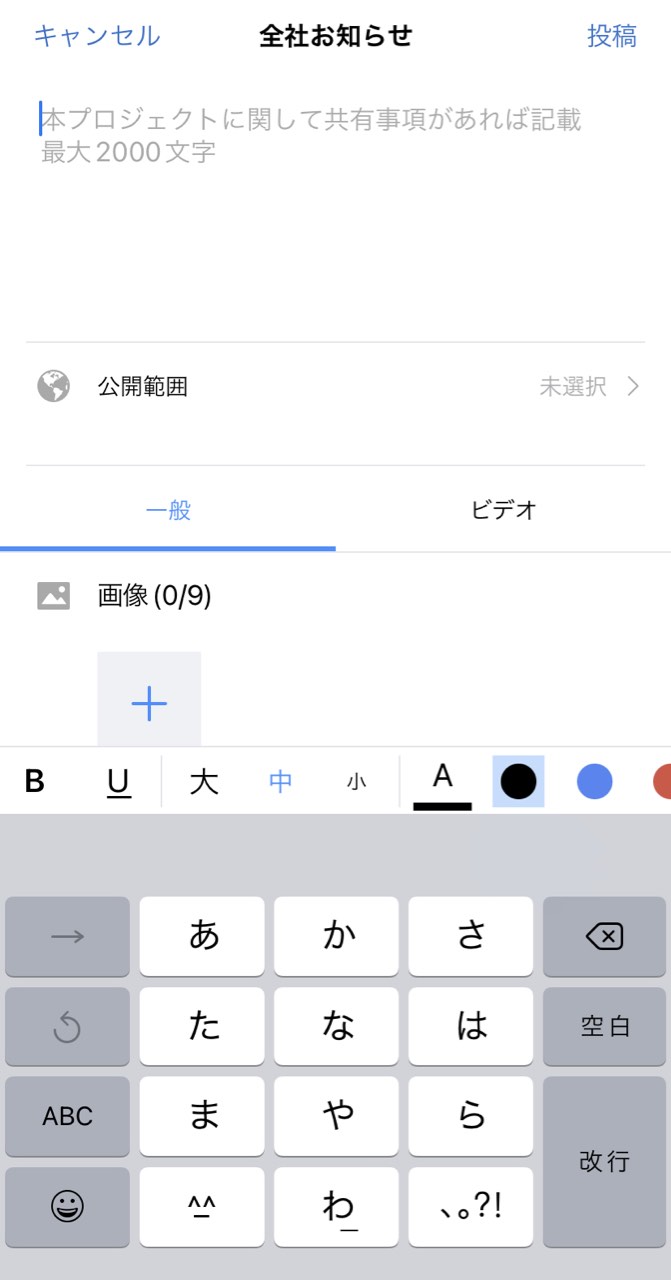Viewport: 671px width, 1280px height.
Task: Select medium 中 text size
Action: click(x=281, y=782)
